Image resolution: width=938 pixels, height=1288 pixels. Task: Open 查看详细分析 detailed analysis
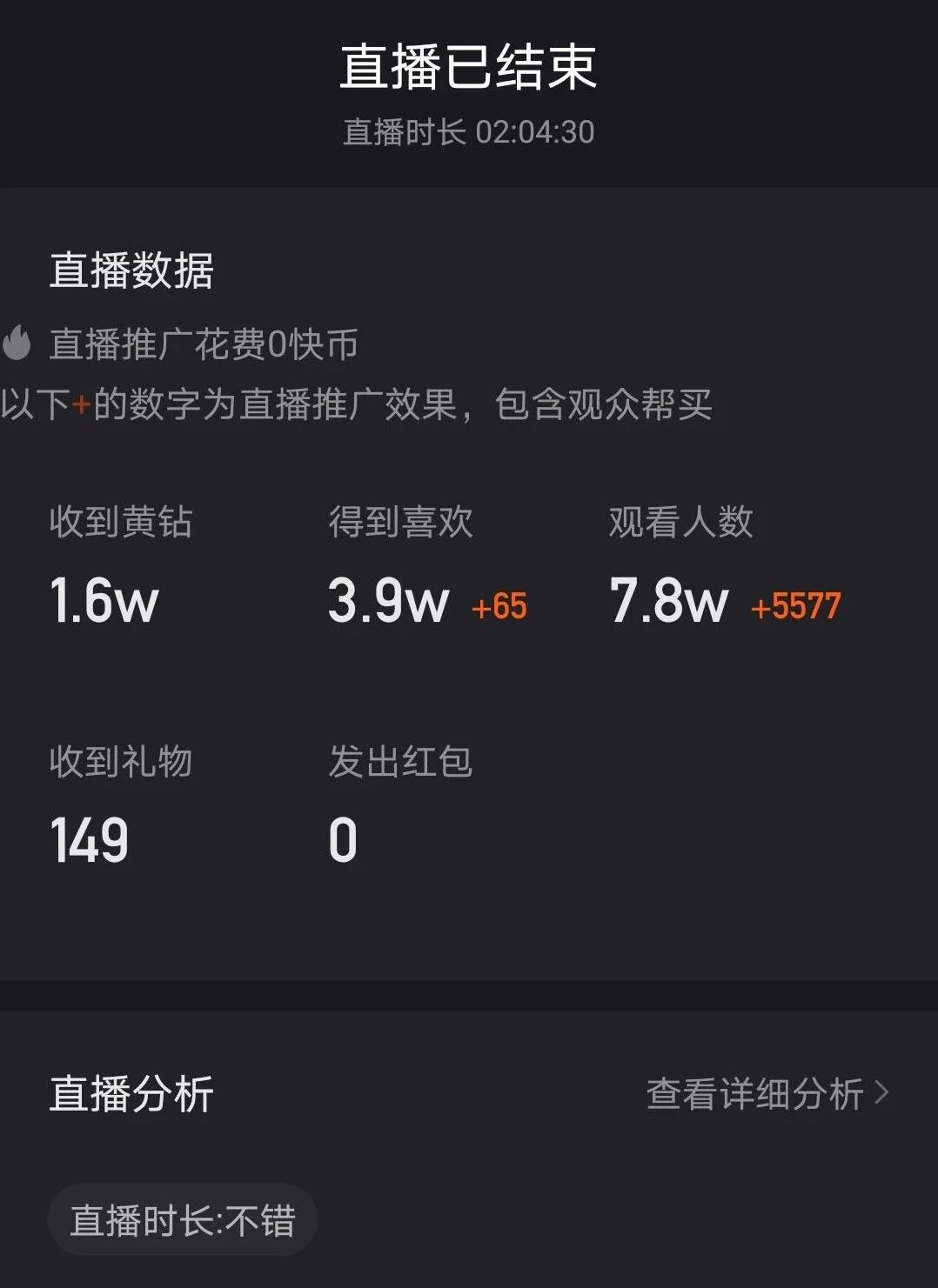tap(766, 1094)
